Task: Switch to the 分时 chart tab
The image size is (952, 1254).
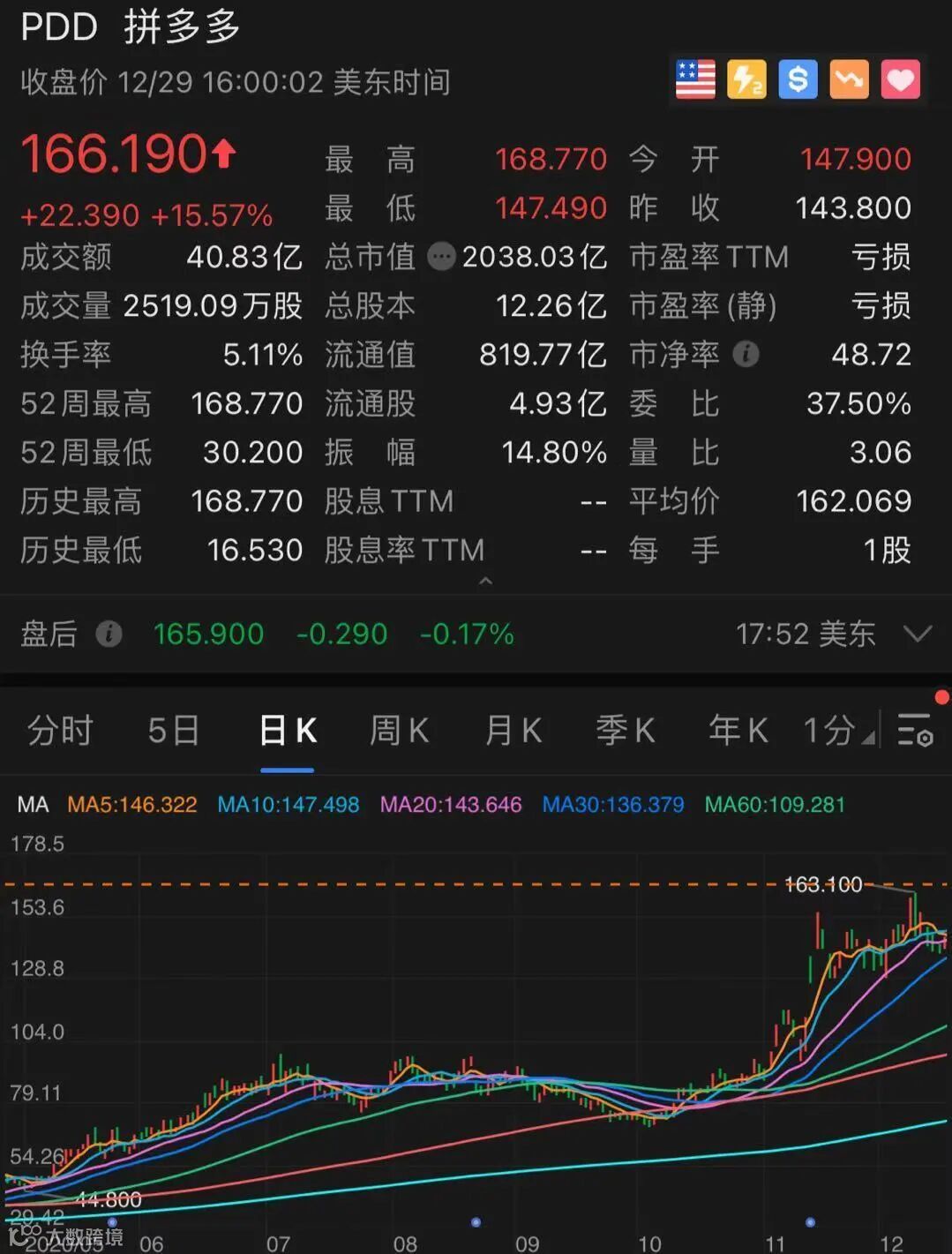Action: point(60,731)
